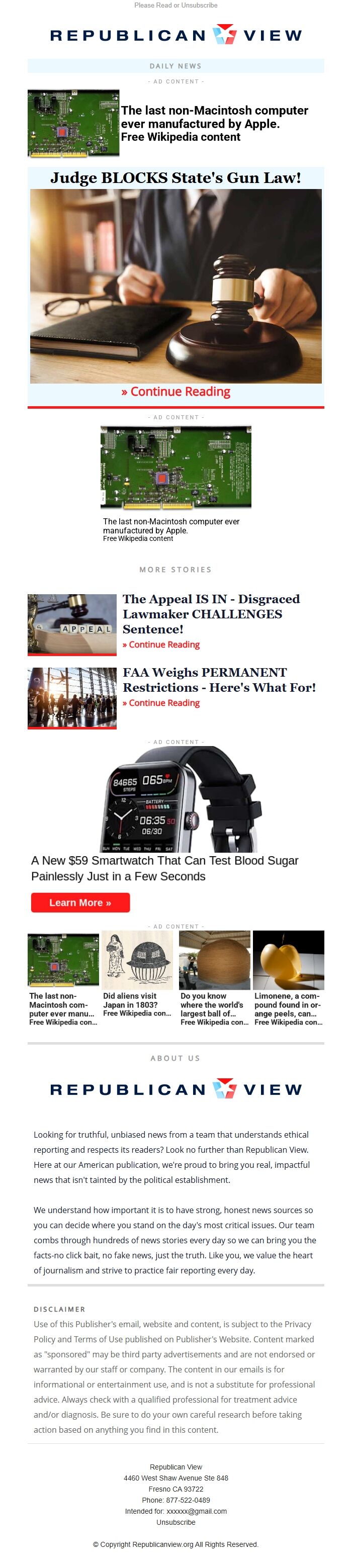Continue reading the gun law article
Viewport: 352px width, 1568px height.
[x=175, y=392]
